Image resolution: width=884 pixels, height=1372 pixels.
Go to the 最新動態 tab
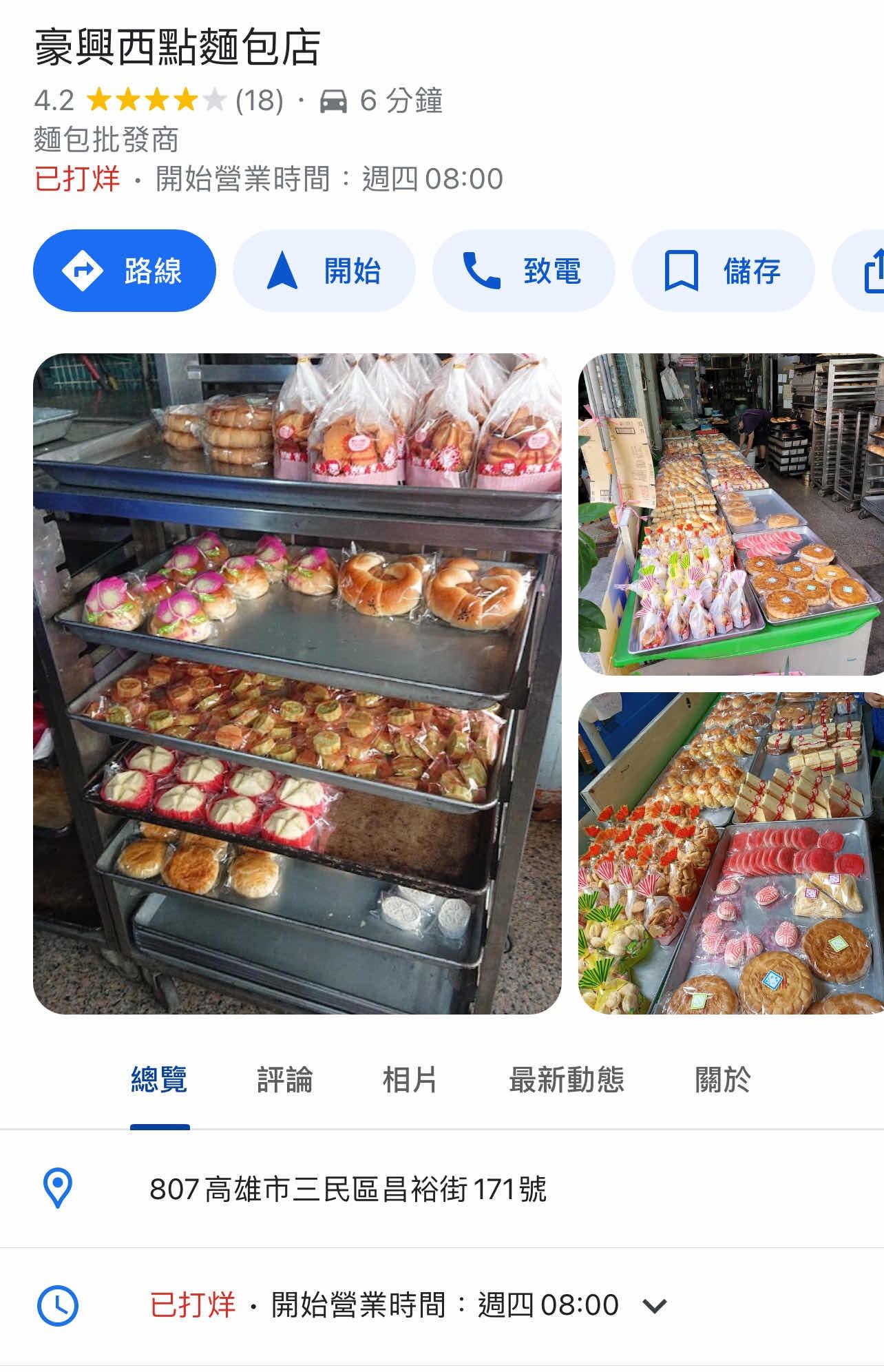click(x=566, y=1079)
